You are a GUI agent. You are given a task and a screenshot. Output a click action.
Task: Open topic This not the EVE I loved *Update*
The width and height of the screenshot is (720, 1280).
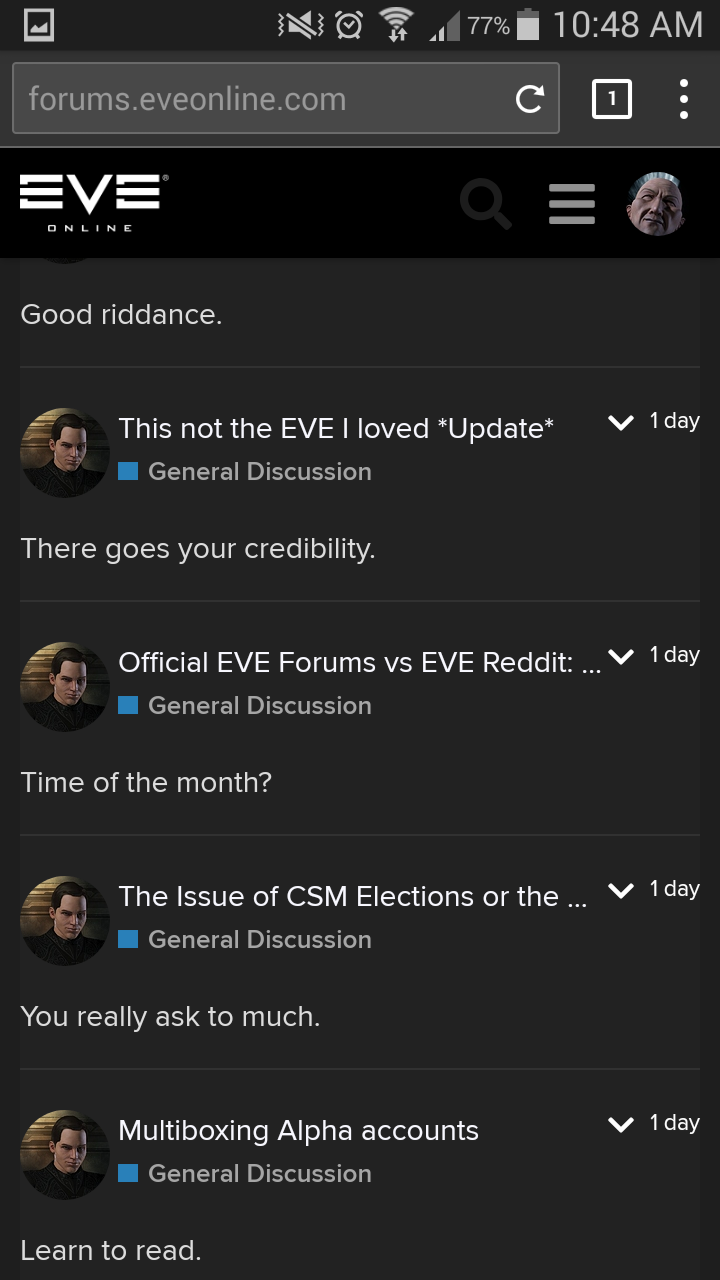(x=336, y=428)
